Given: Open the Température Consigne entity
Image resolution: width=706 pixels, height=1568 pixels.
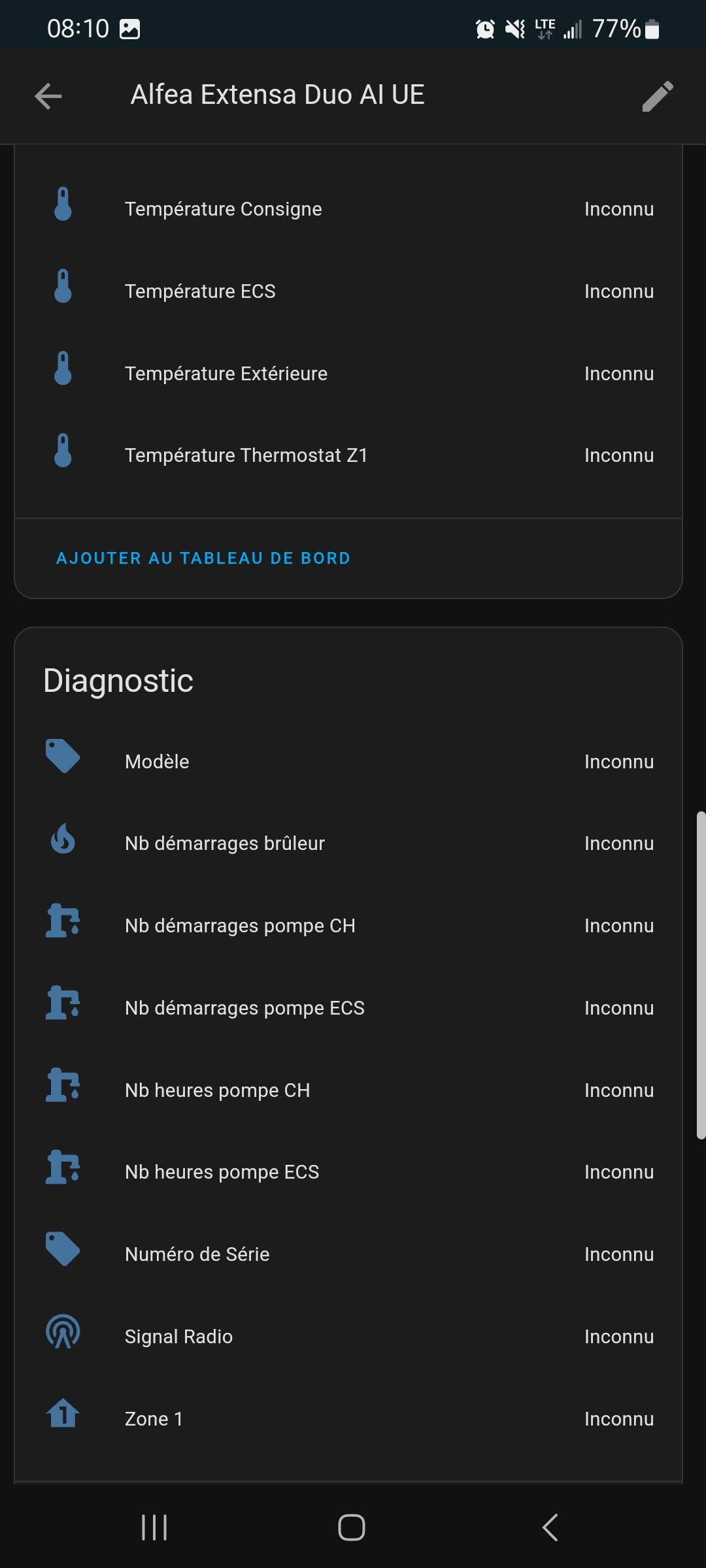Looking at the screenshot, I should (x=348, y=209).
